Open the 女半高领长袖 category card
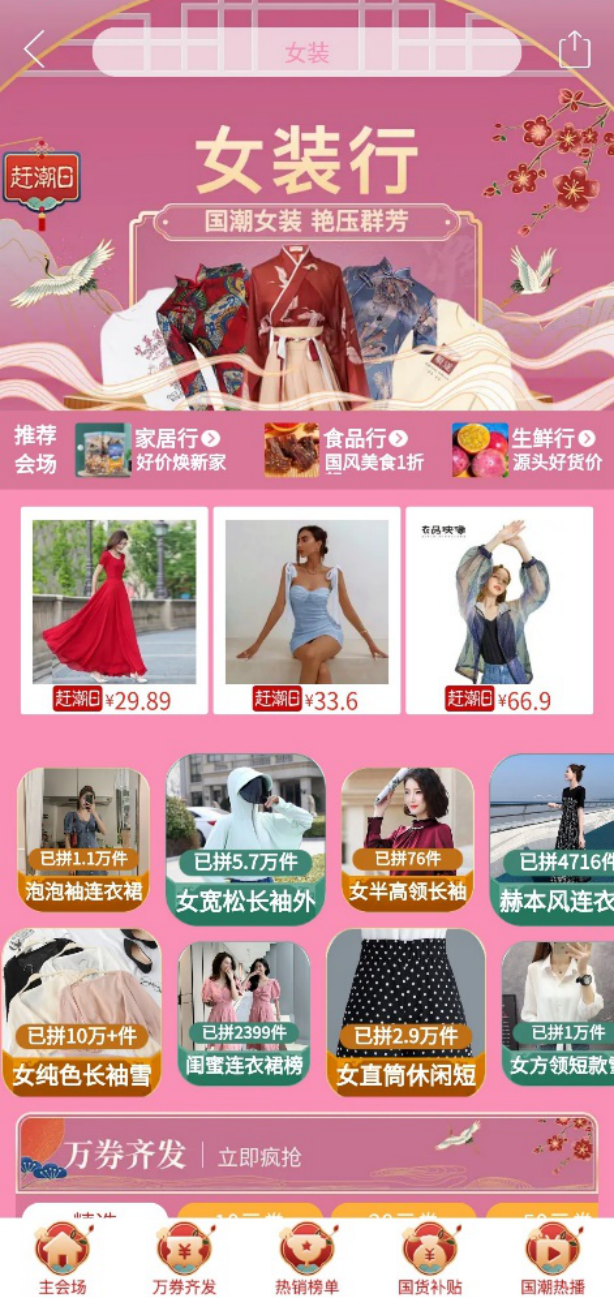Viewport: 615px width, 1298px height. pyautogui.click(x=407, y=838)
